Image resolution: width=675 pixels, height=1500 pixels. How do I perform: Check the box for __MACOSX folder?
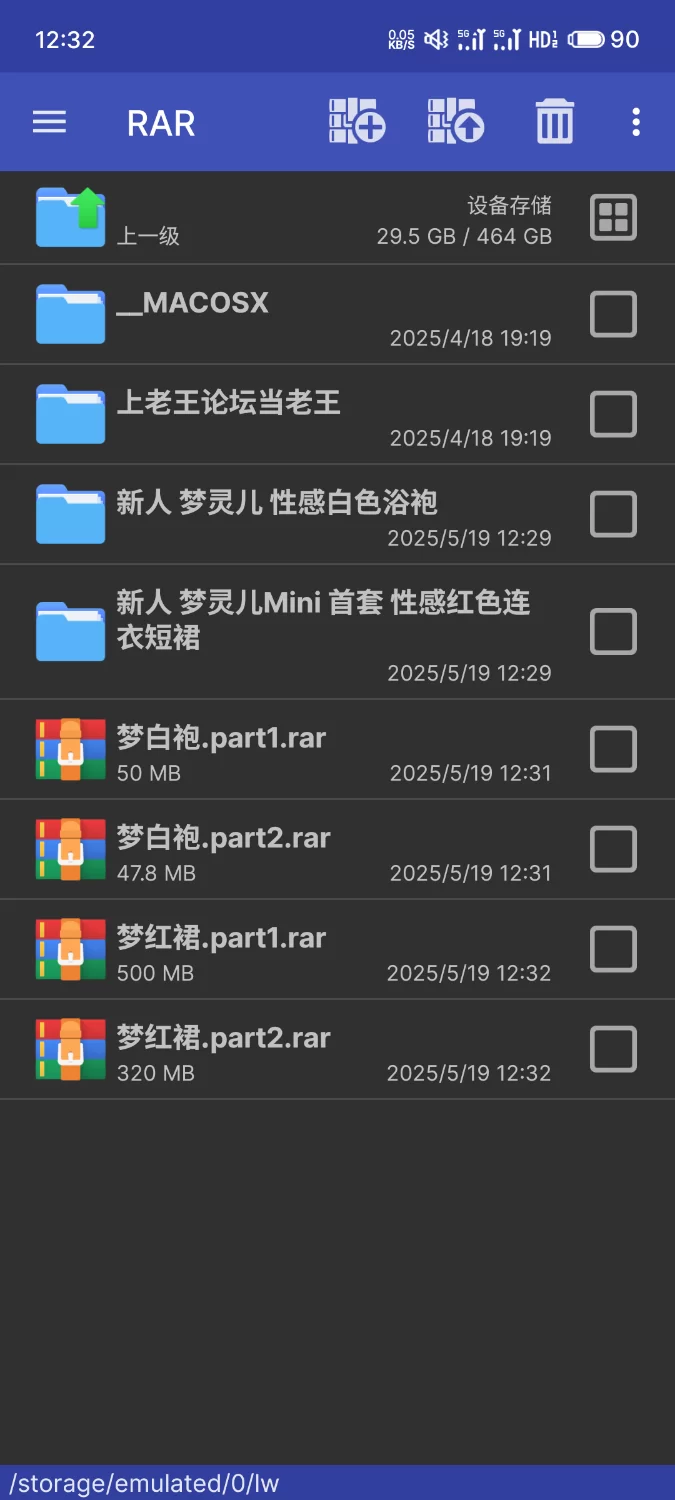pyautogui.click(x=613, y=314)
